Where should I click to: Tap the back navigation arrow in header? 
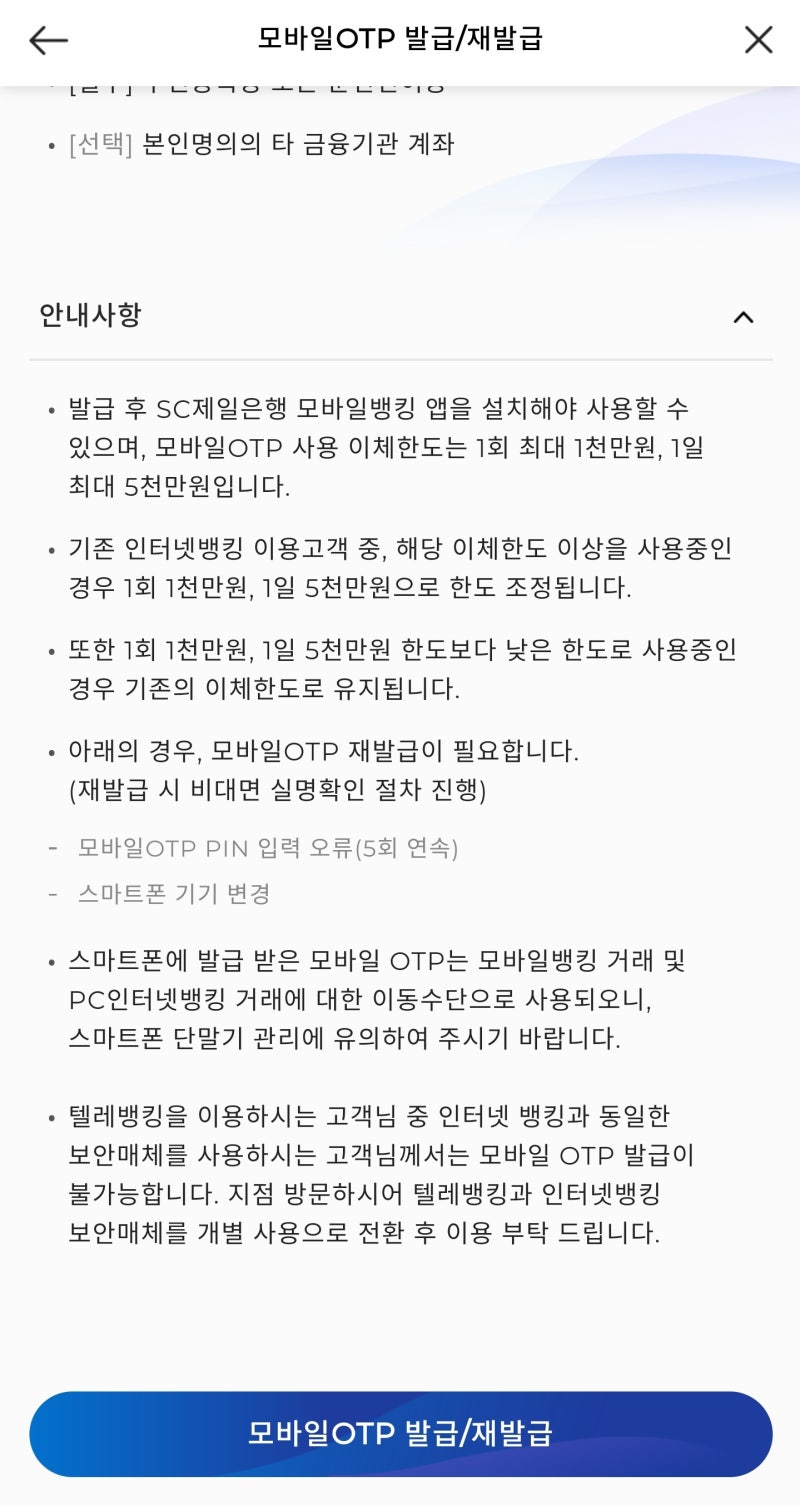point(47,40)
